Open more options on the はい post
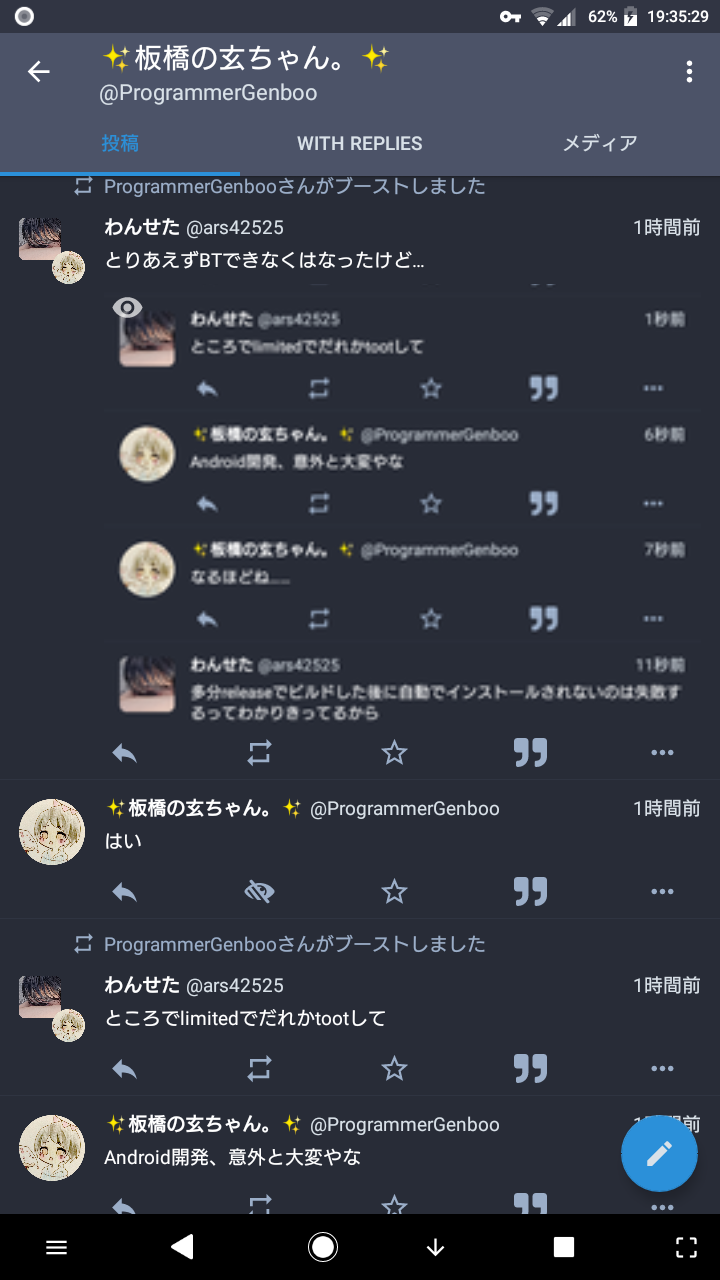This screenshot has height=1280, width=720. [662, 891]
